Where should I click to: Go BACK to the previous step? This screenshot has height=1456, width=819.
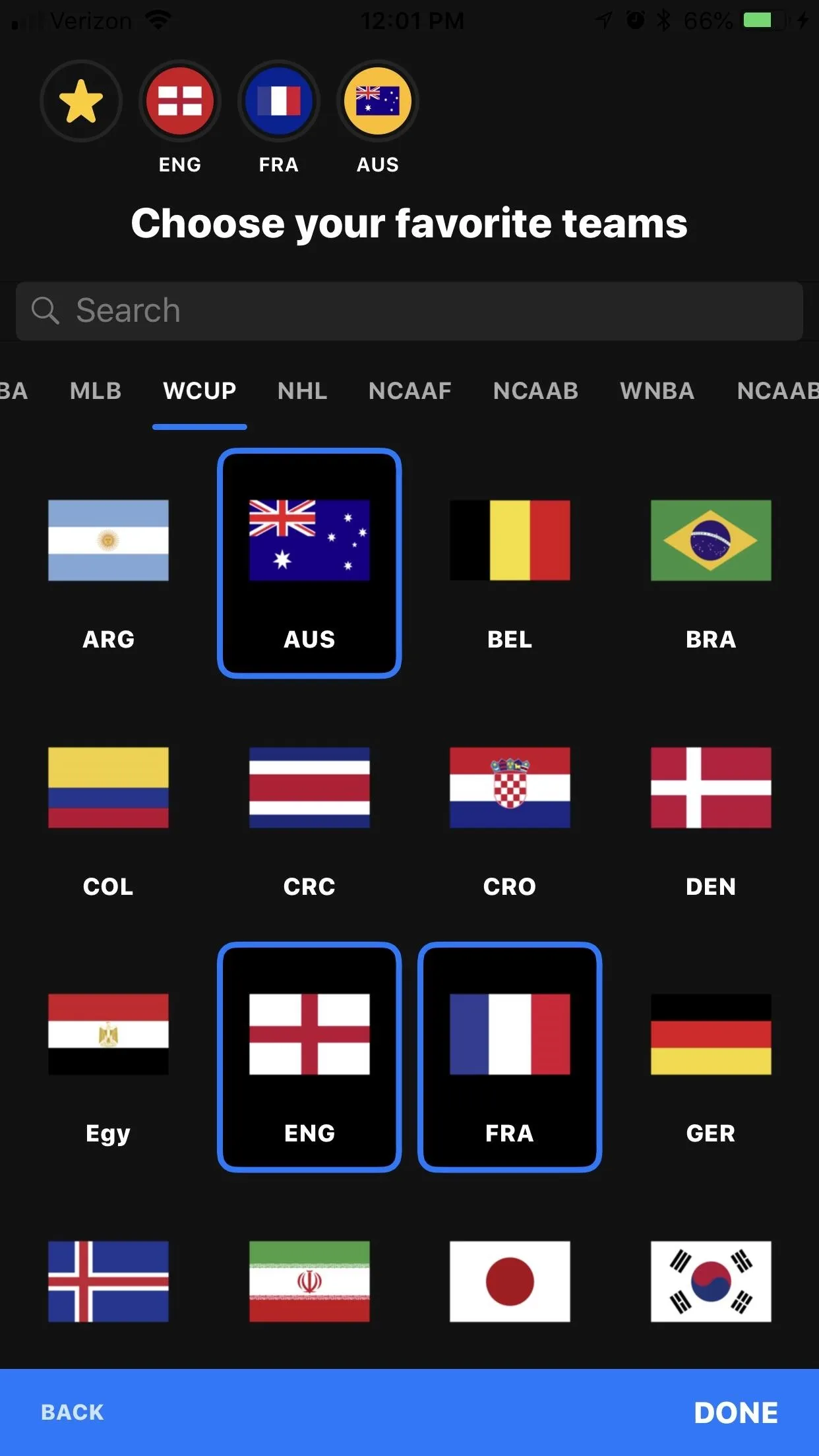[x=73, y=1412]
